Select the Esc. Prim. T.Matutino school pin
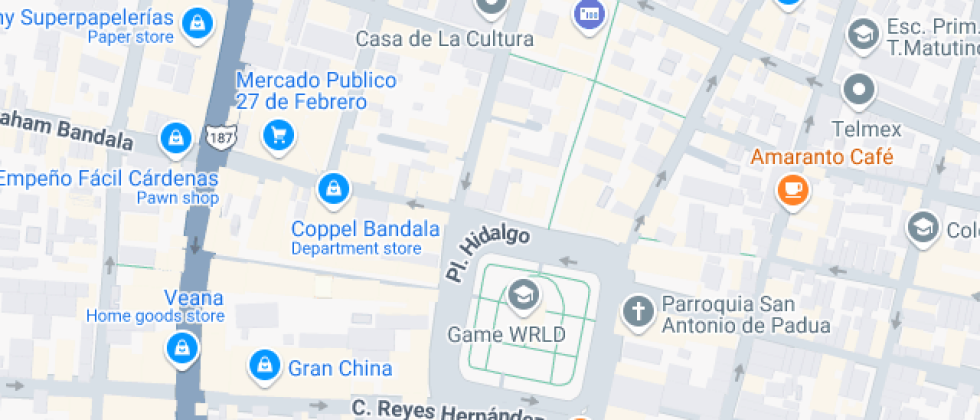This screenshot has width=980, height=420. 862,35
